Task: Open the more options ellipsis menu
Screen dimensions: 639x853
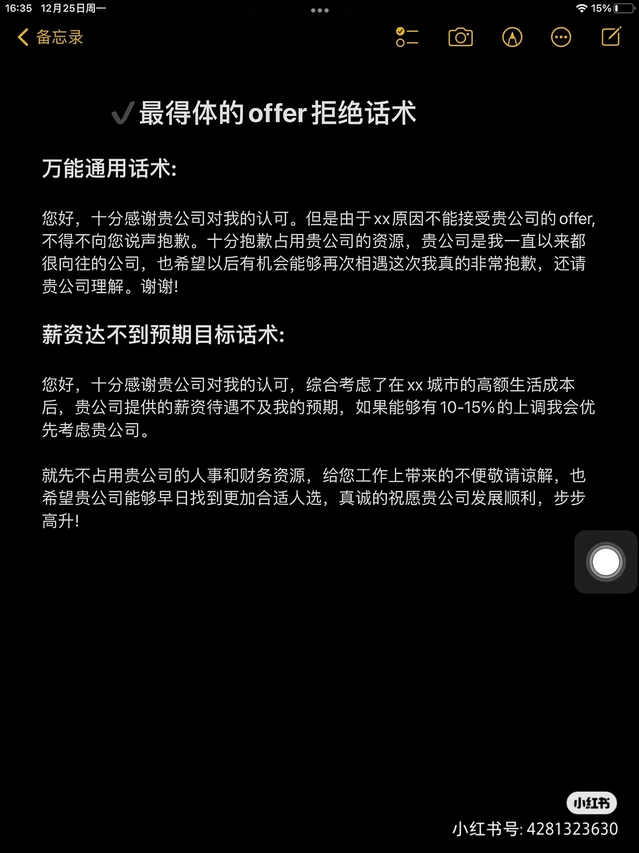Action: coord(561,37)
